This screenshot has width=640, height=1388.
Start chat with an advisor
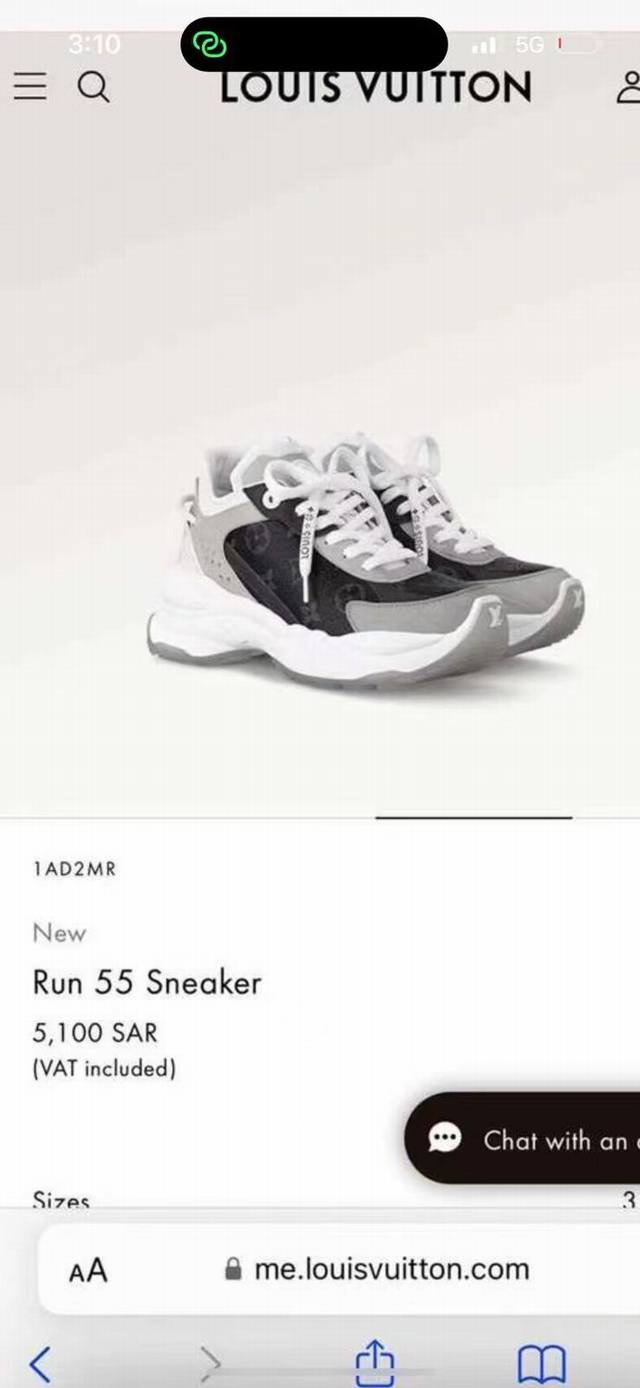(530, 1139)
